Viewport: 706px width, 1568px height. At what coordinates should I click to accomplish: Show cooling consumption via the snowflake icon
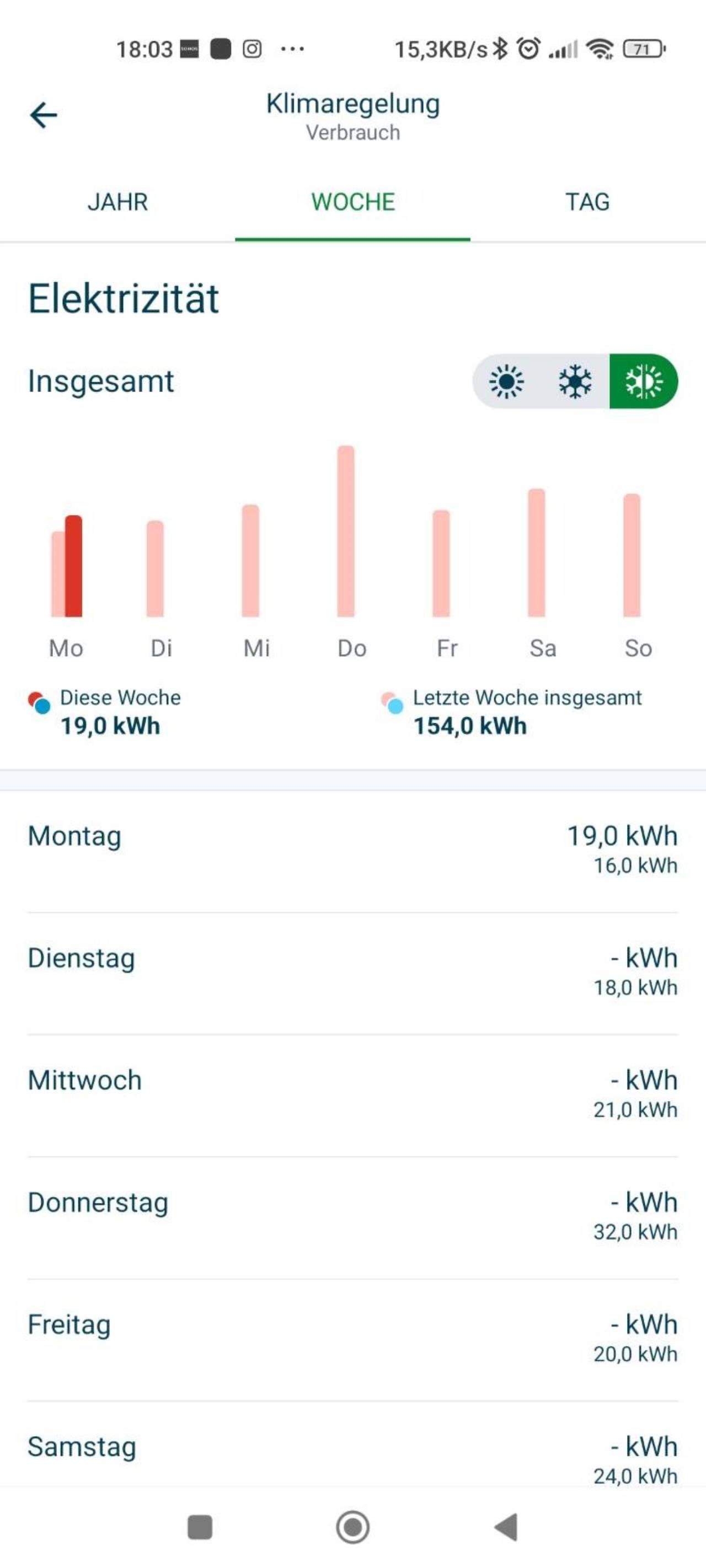pos(575,382)
